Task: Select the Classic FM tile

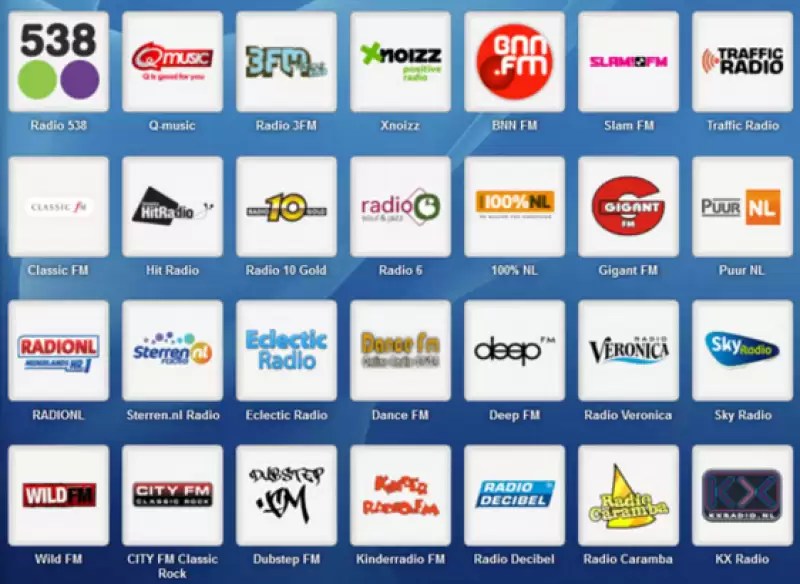Action: [x=58, y=206]
